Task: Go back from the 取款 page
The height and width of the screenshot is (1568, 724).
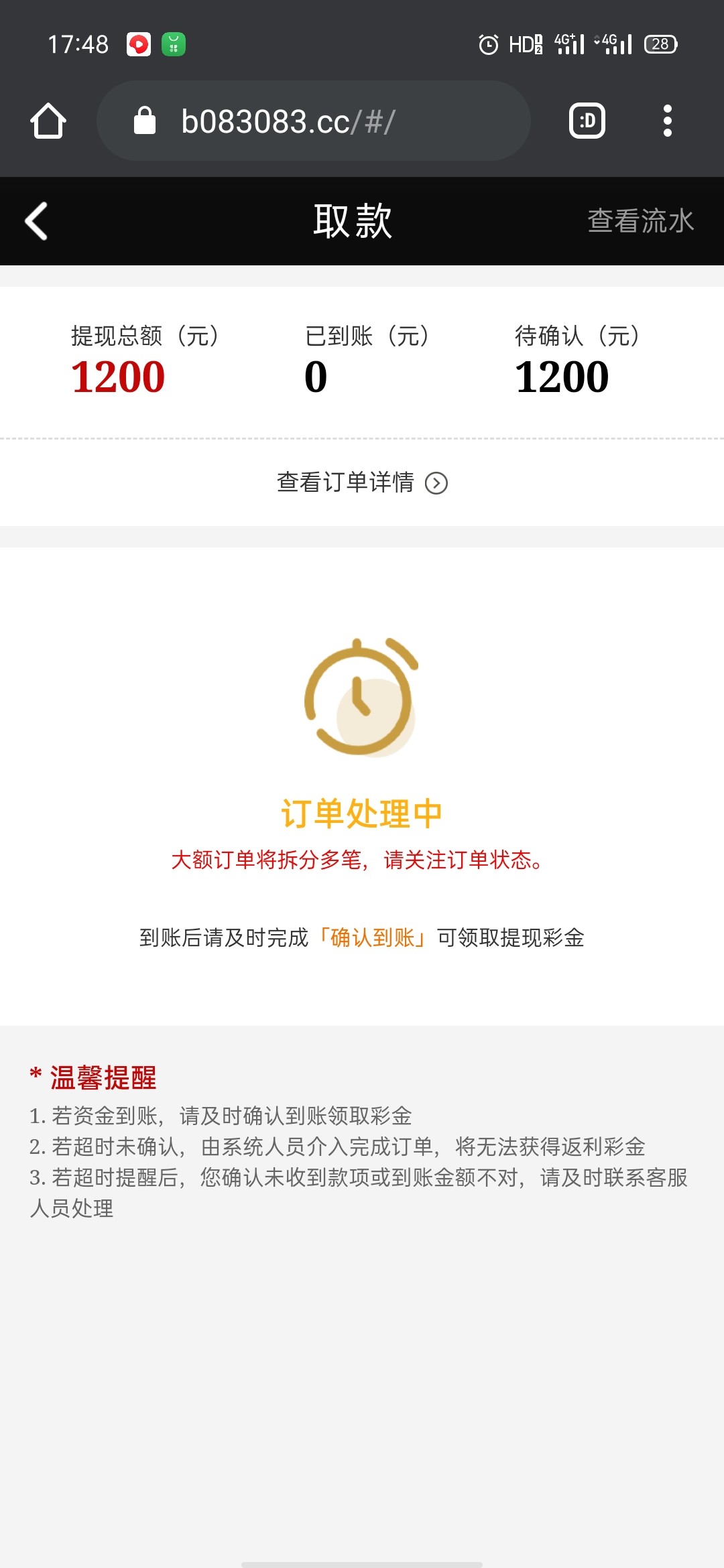Action: coord(37,221)
